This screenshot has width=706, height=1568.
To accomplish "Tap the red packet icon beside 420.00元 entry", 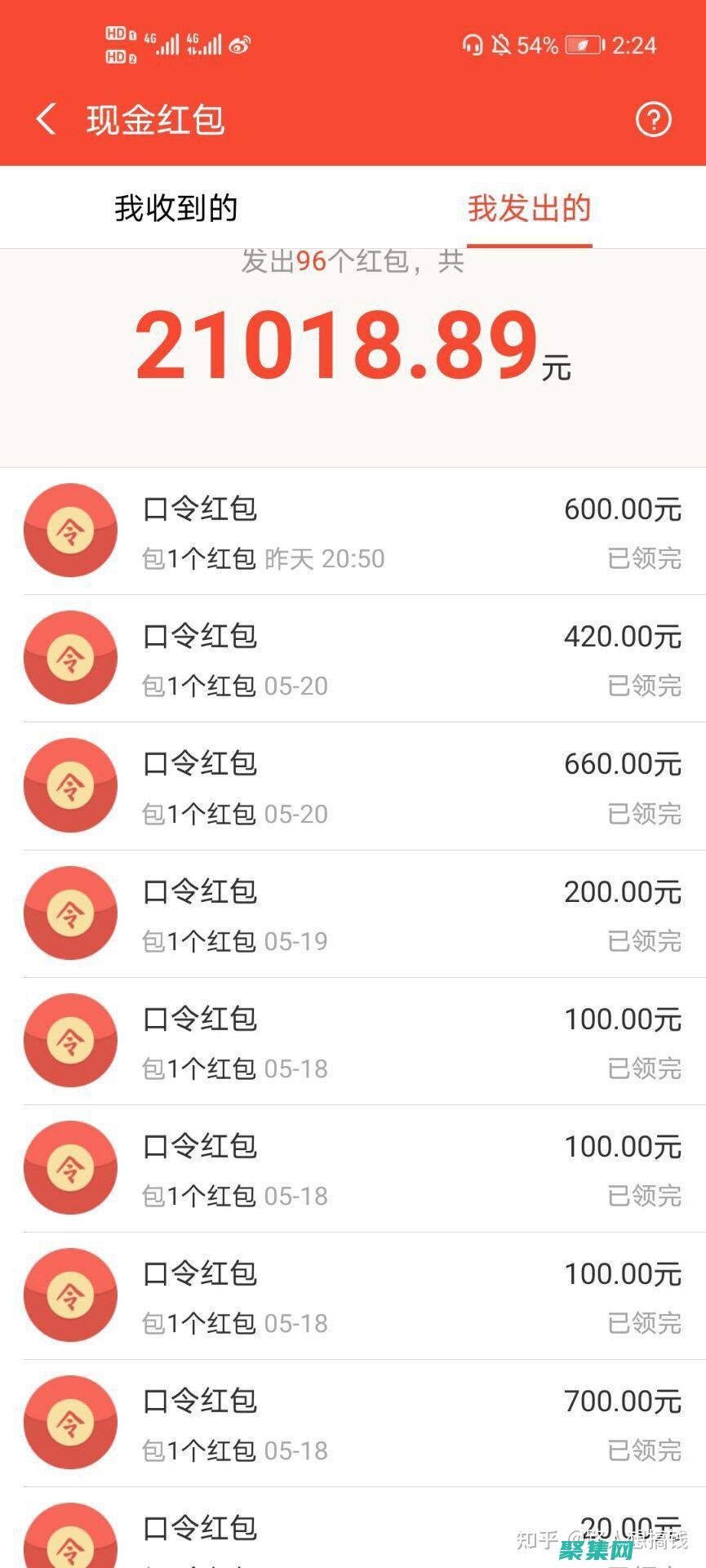I will pos(69,657).
